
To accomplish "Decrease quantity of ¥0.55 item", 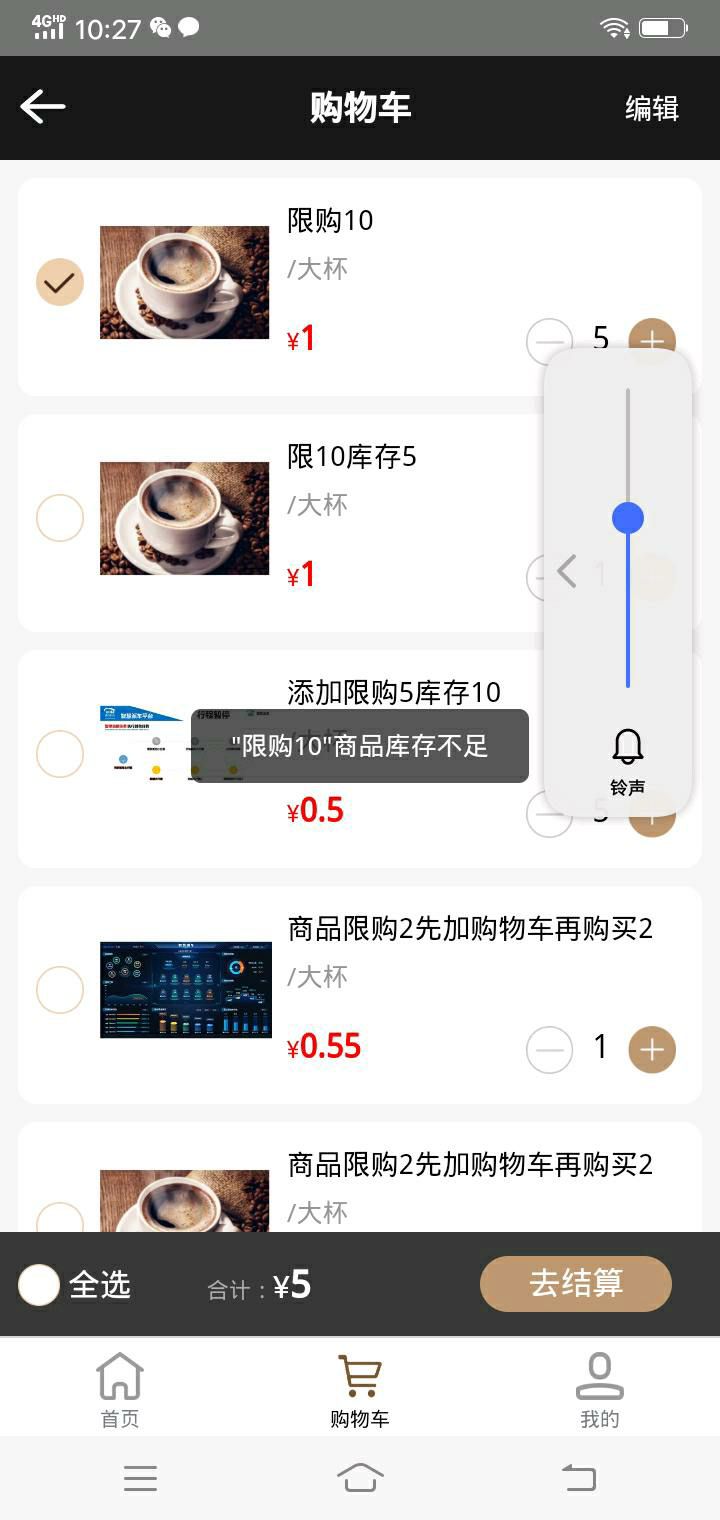I will [x=549, y=1049].
